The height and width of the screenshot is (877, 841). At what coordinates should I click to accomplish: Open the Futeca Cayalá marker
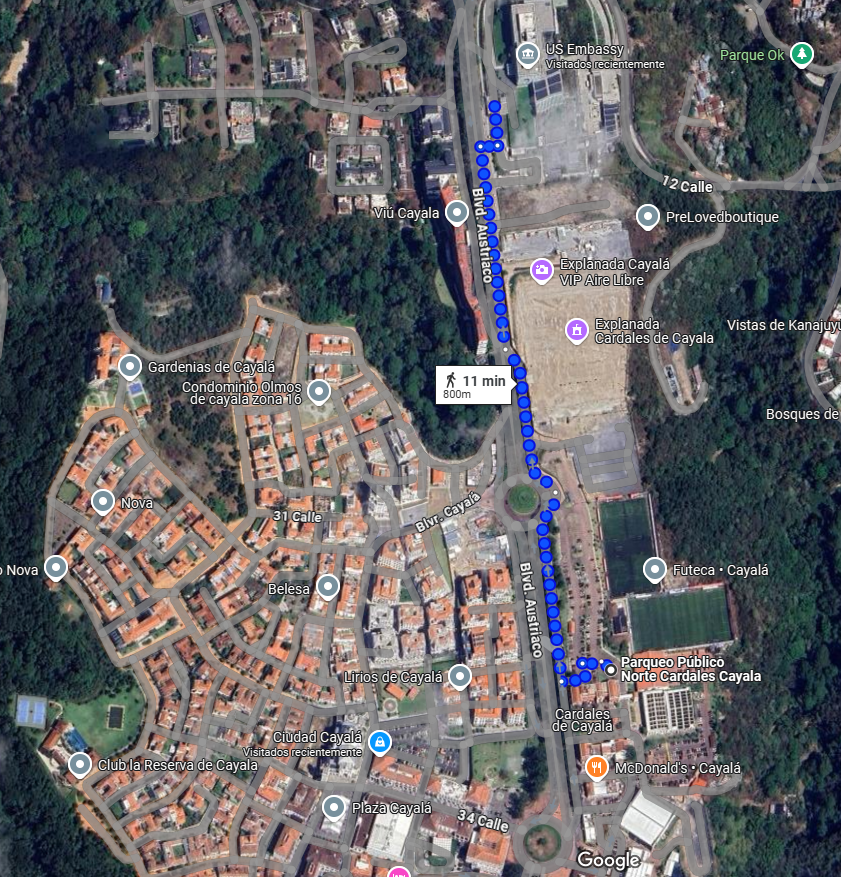coord(654,569)
